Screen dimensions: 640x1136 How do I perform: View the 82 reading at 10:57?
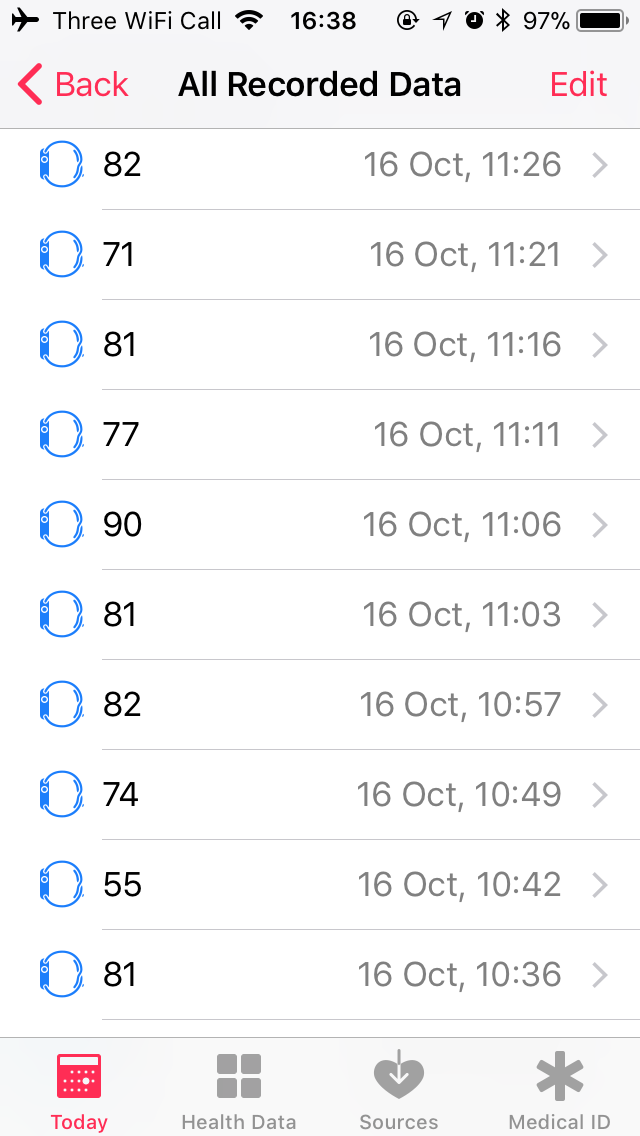pos(320,705)
